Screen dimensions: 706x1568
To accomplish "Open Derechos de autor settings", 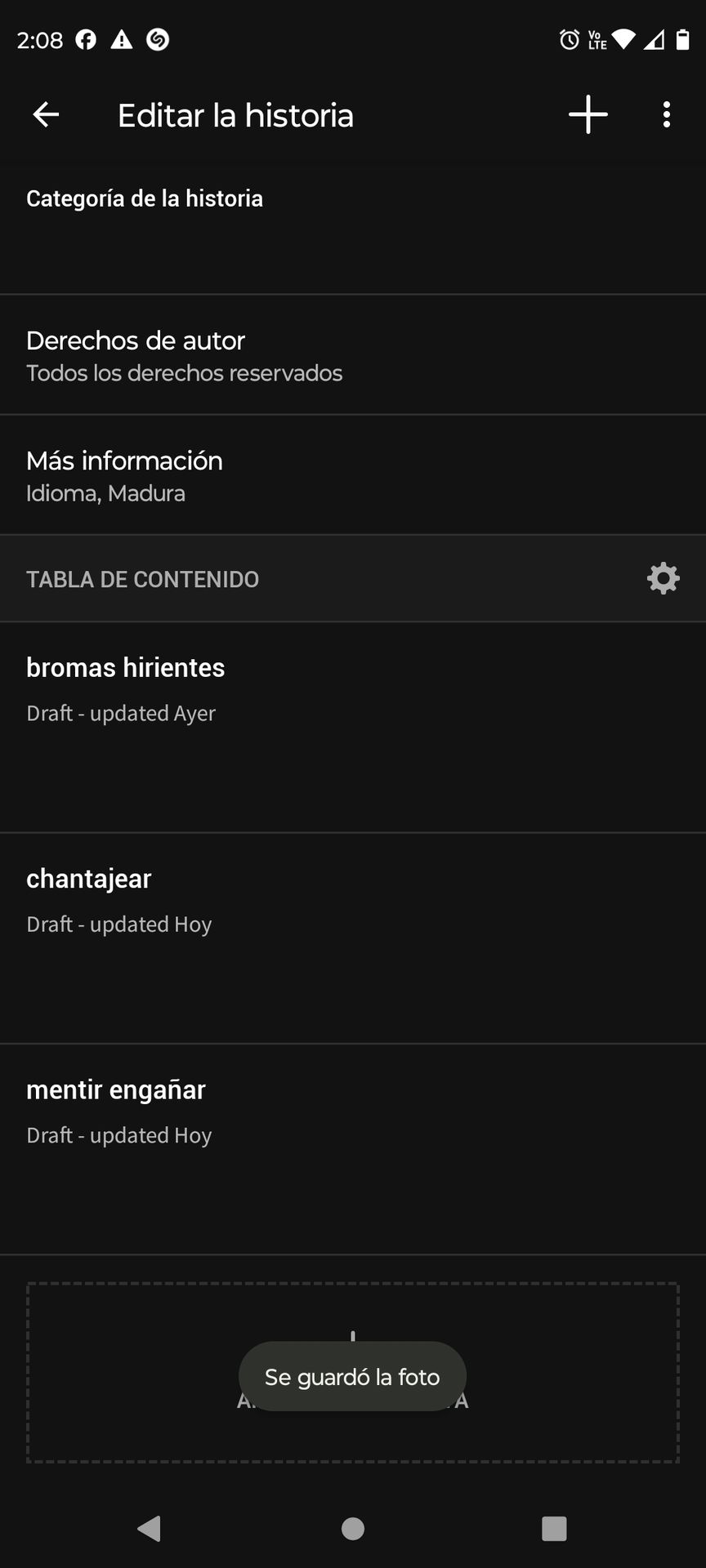I will pos(353,355).
